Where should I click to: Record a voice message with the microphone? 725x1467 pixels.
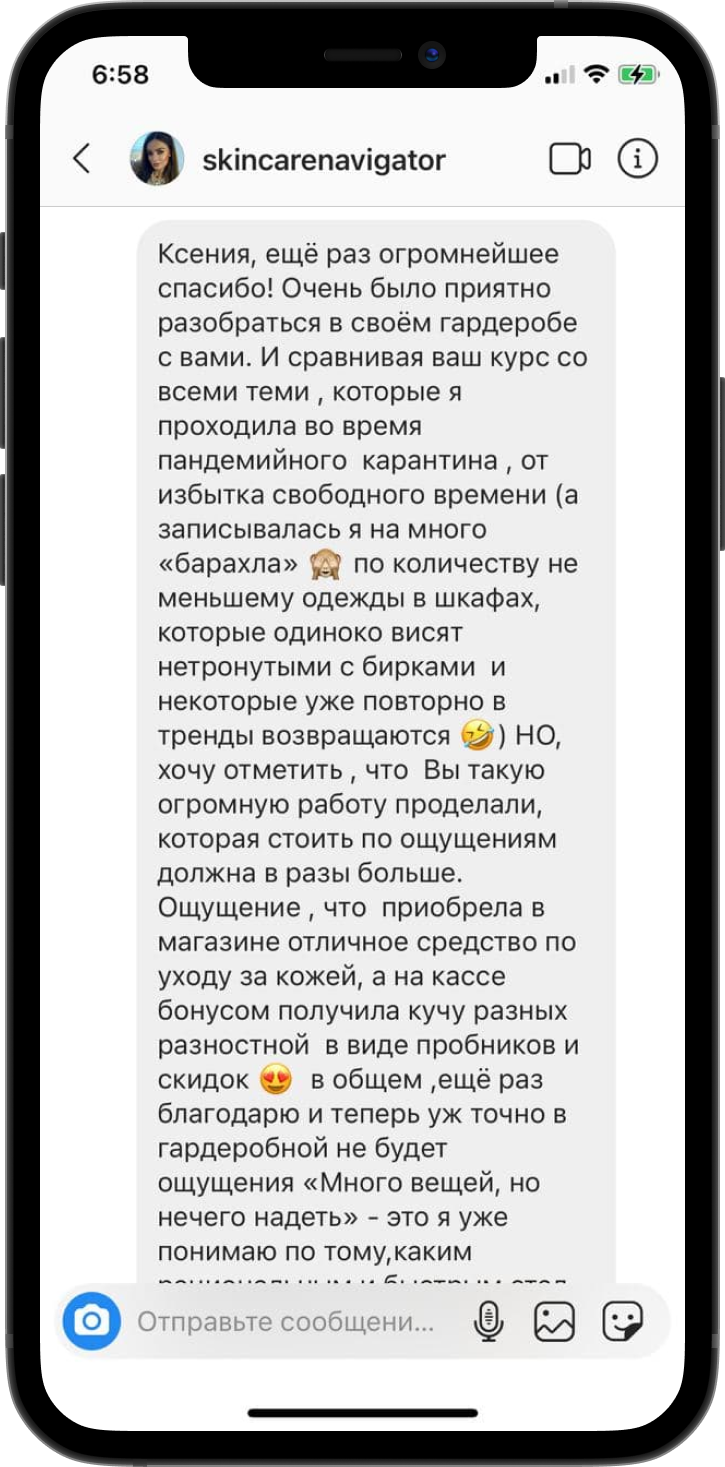[x=488, y=1322]
